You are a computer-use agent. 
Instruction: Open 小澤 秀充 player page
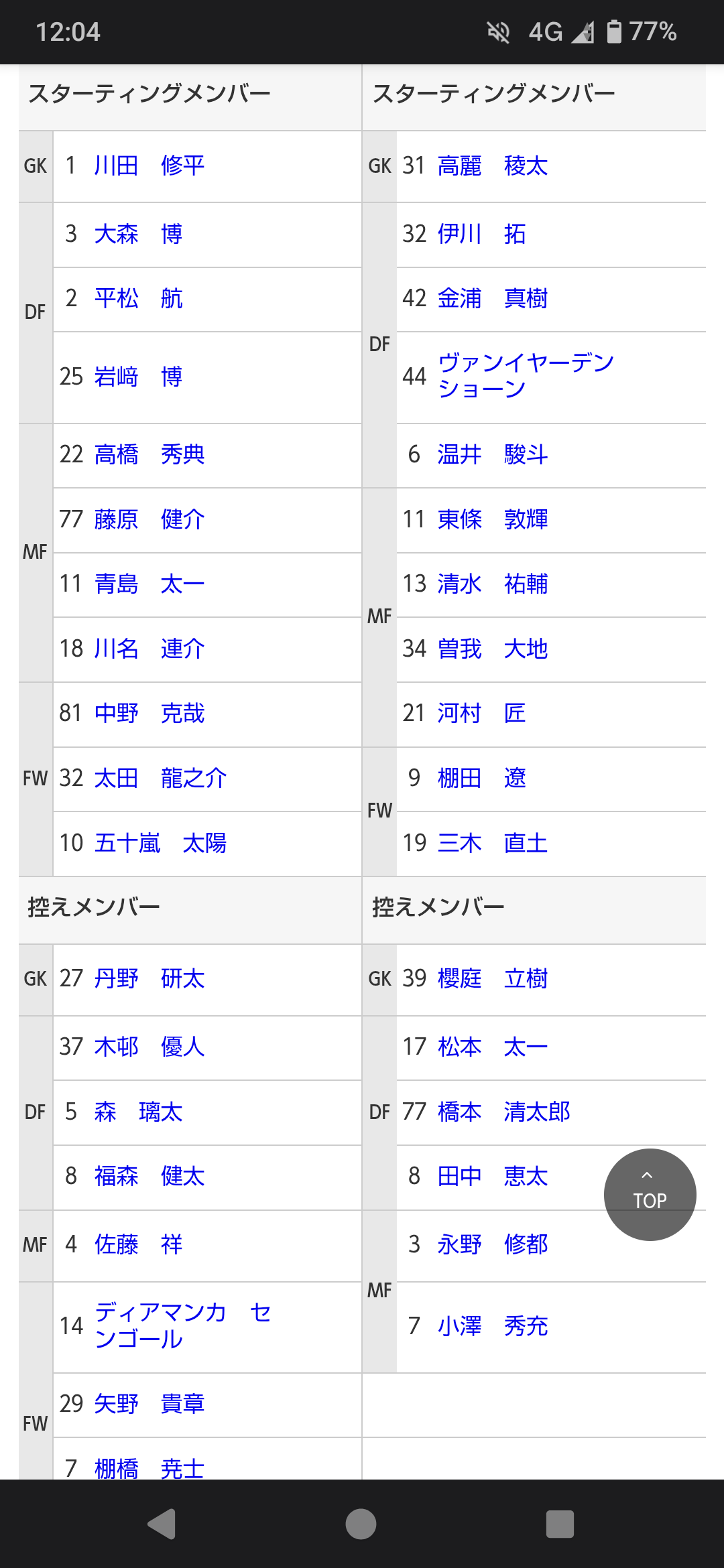coord(492,1325)
